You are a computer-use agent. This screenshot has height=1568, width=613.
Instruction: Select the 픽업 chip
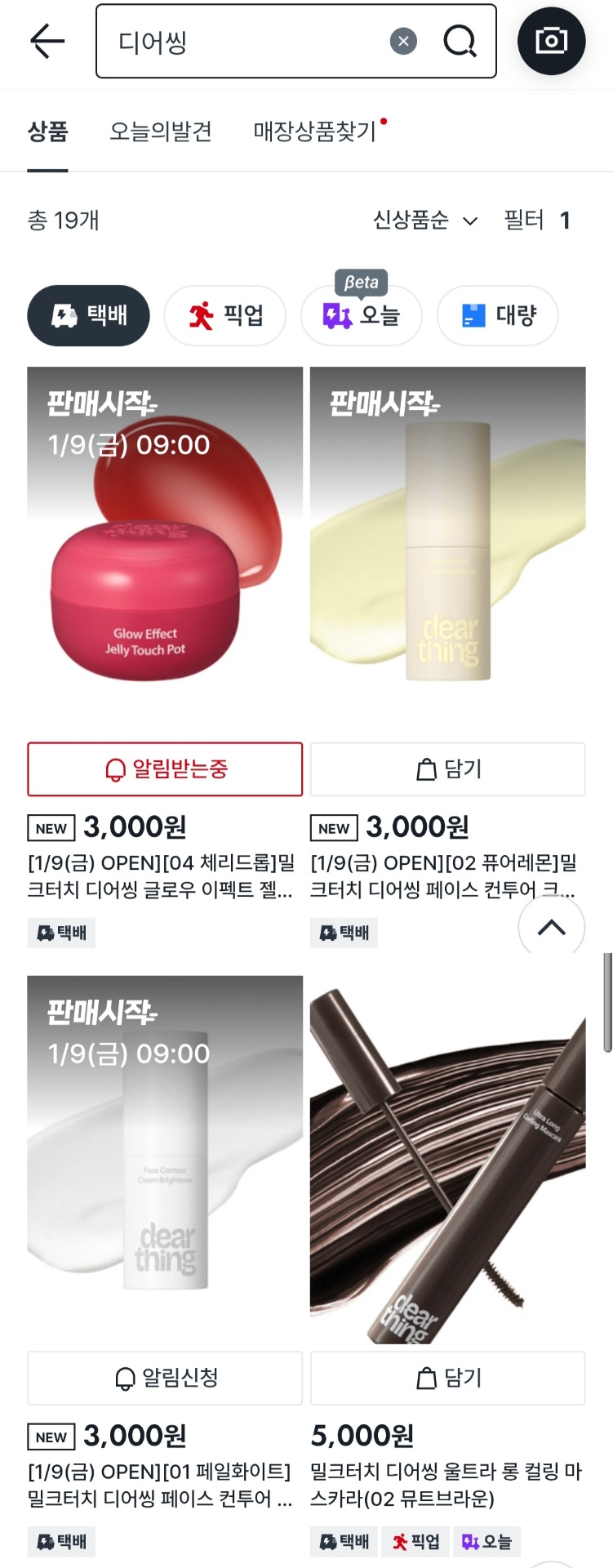pos(225,315)
